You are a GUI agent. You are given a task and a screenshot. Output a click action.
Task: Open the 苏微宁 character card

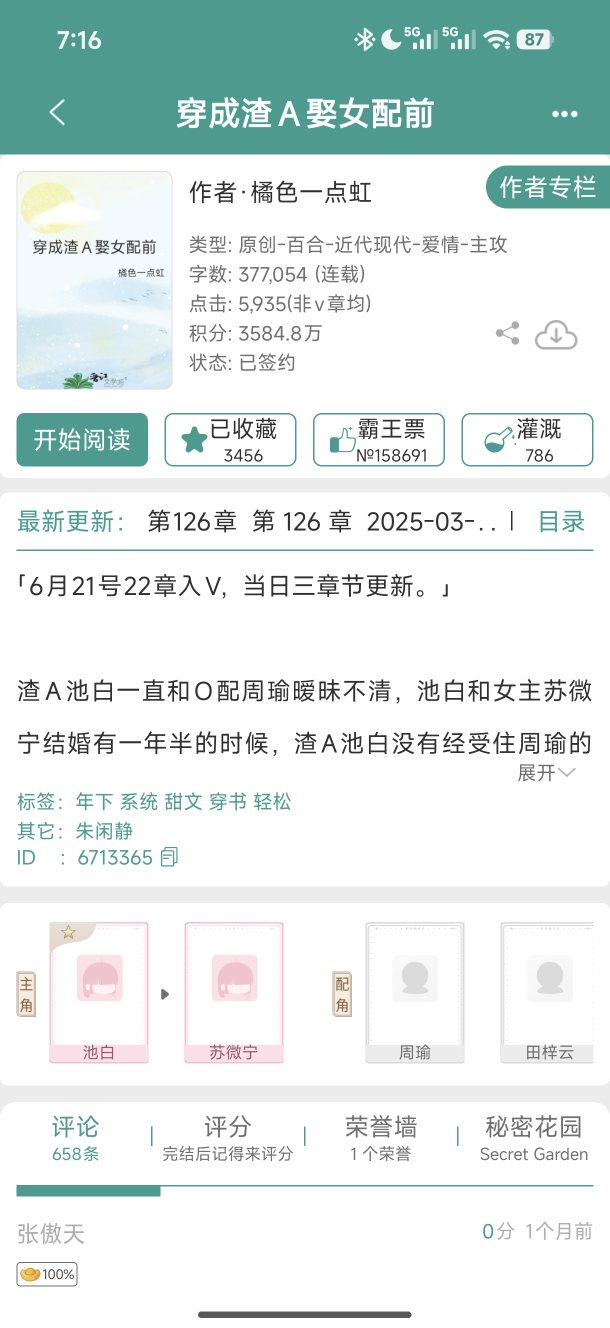pyautogui.click(x=233, y=991)
